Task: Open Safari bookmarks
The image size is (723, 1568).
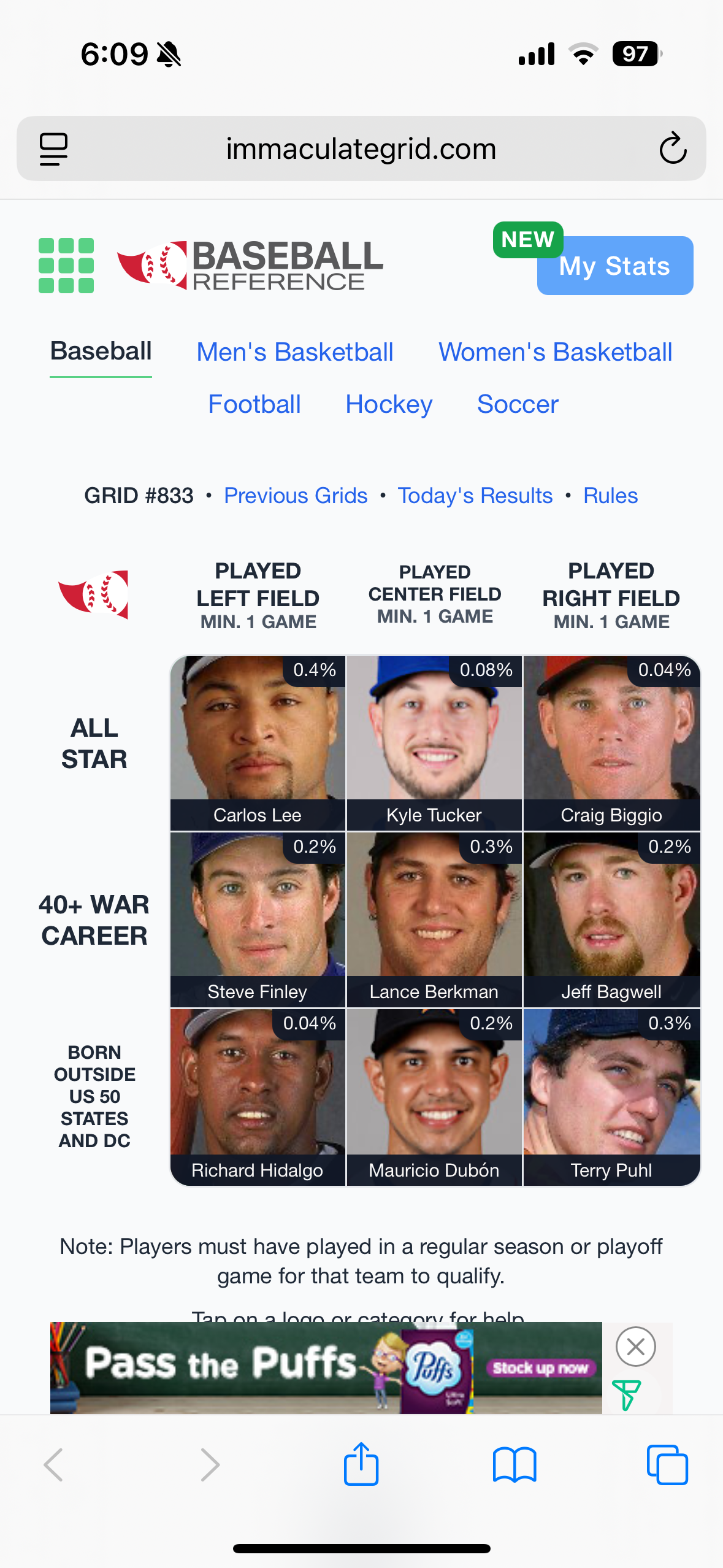Action: (x=515, y=1465)
